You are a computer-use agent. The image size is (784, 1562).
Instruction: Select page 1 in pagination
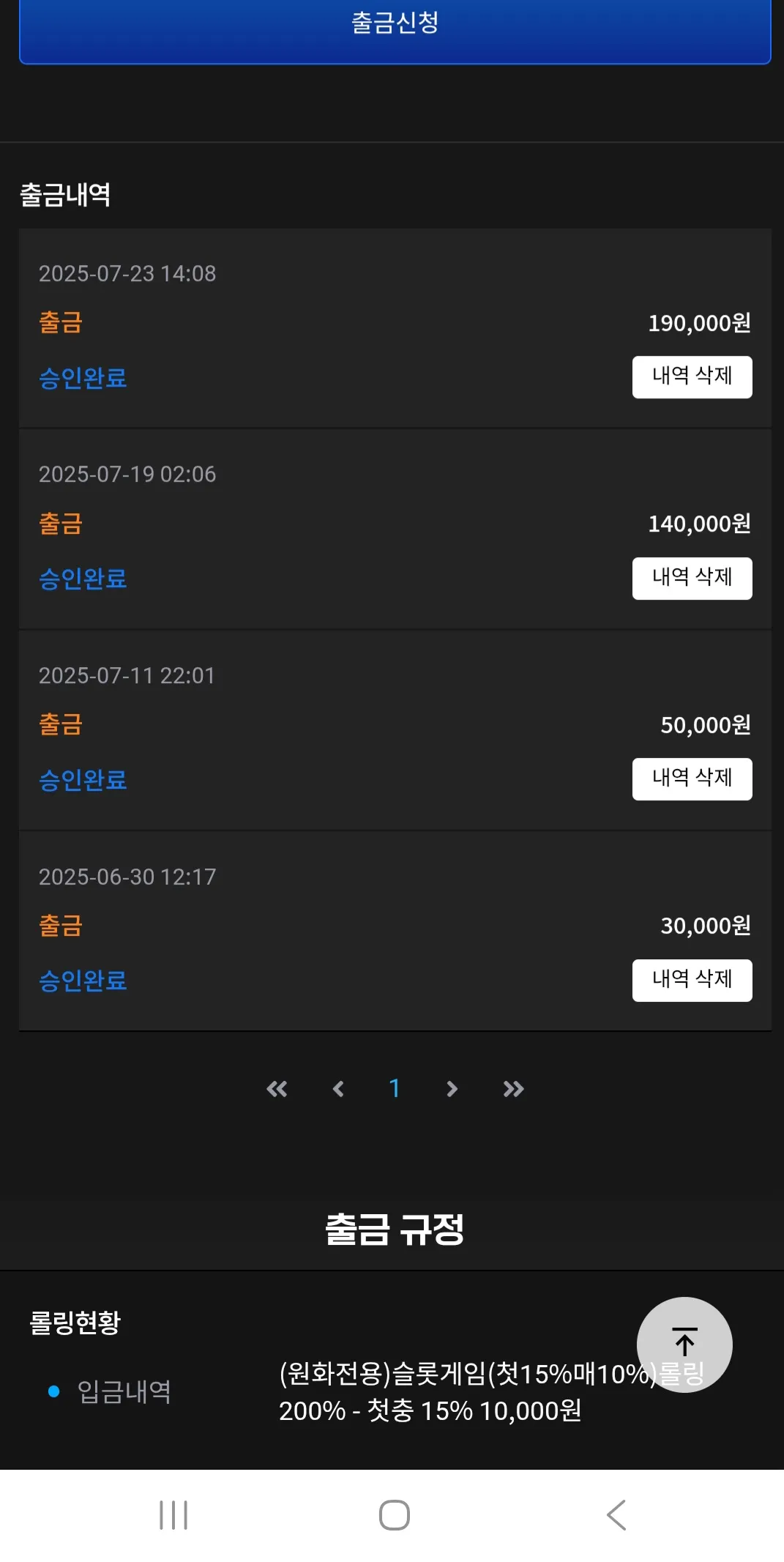tap(395, 1088)
